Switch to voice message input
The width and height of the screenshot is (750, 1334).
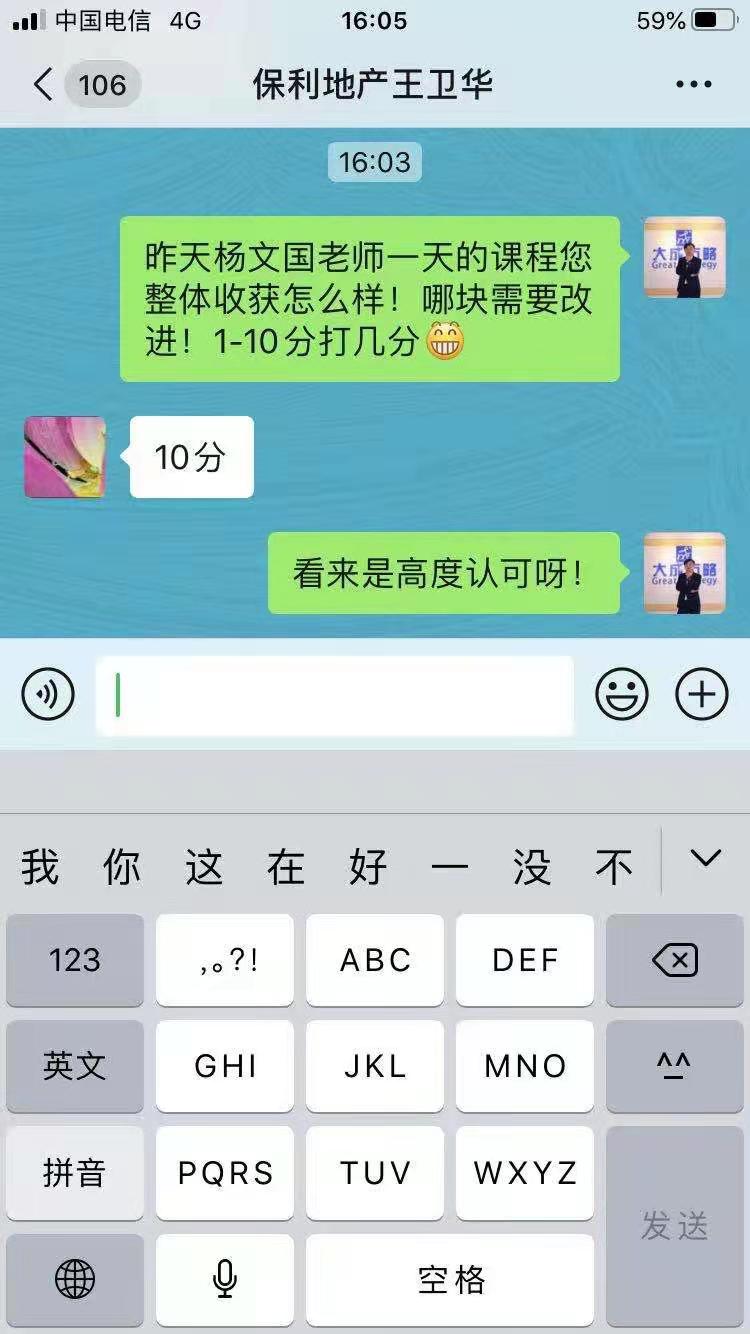(x=48, y=694)
